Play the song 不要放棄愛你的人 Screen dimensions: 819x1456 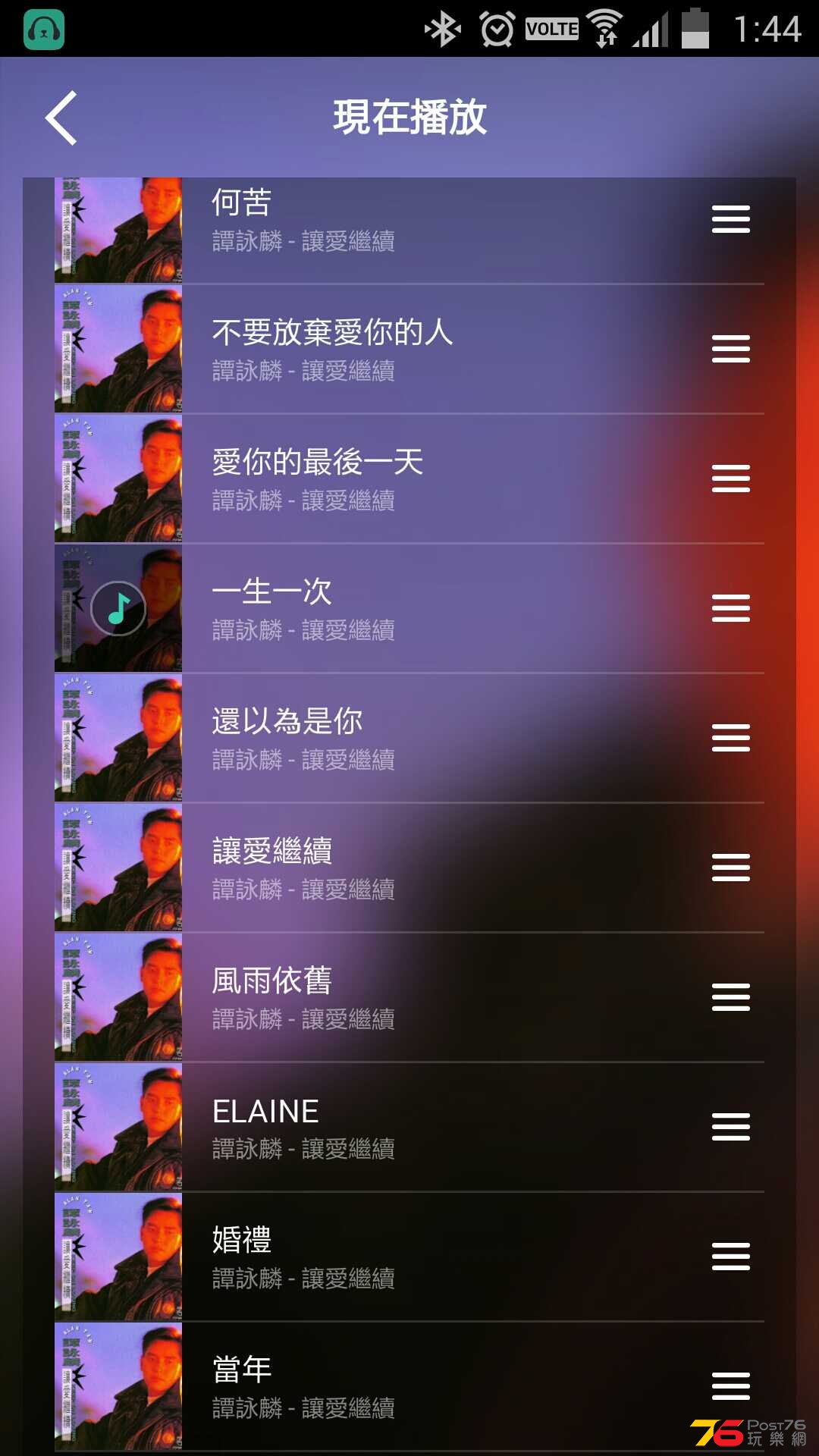pyautogui.click(x=379, y=350)
